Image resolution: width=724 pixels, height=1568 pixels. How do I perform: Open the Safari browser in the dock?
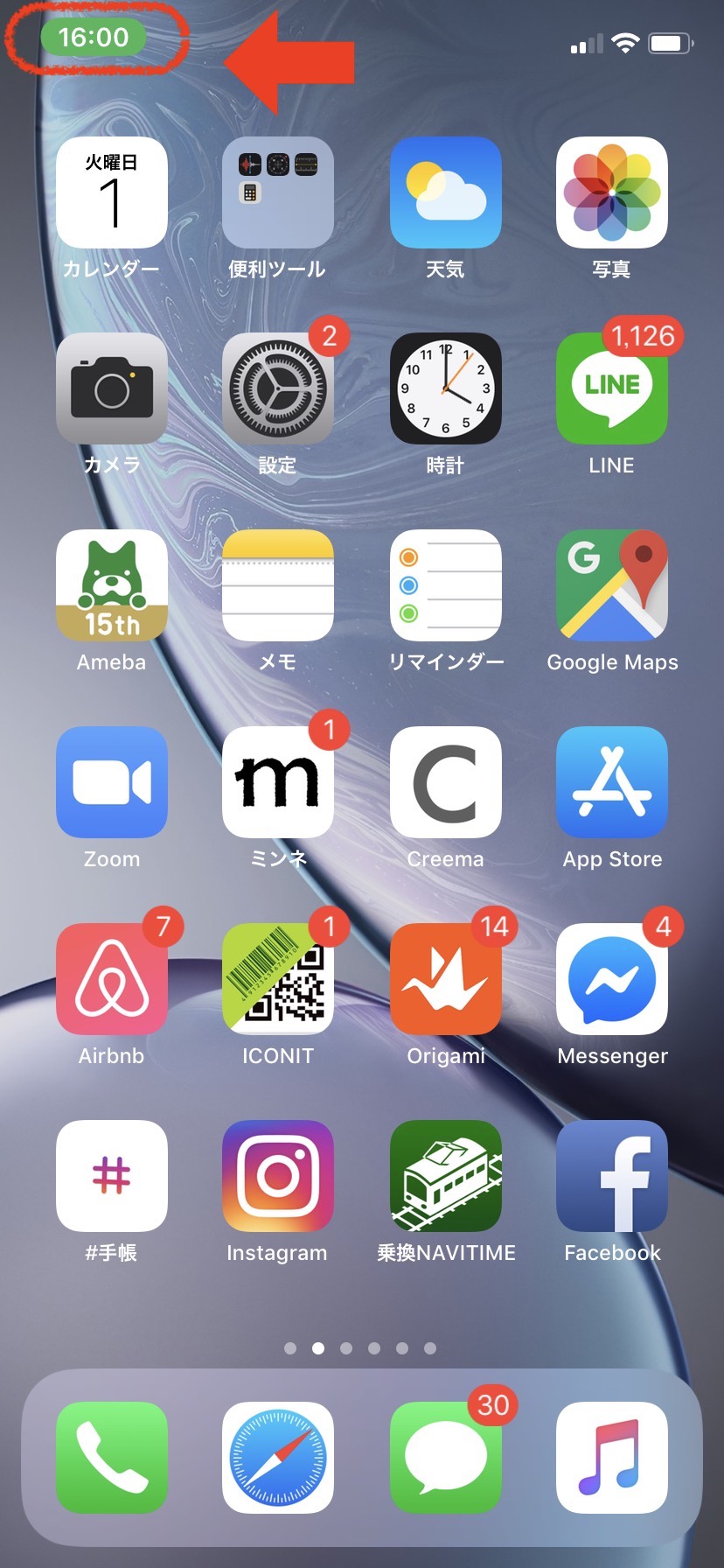pos(278,1458)
